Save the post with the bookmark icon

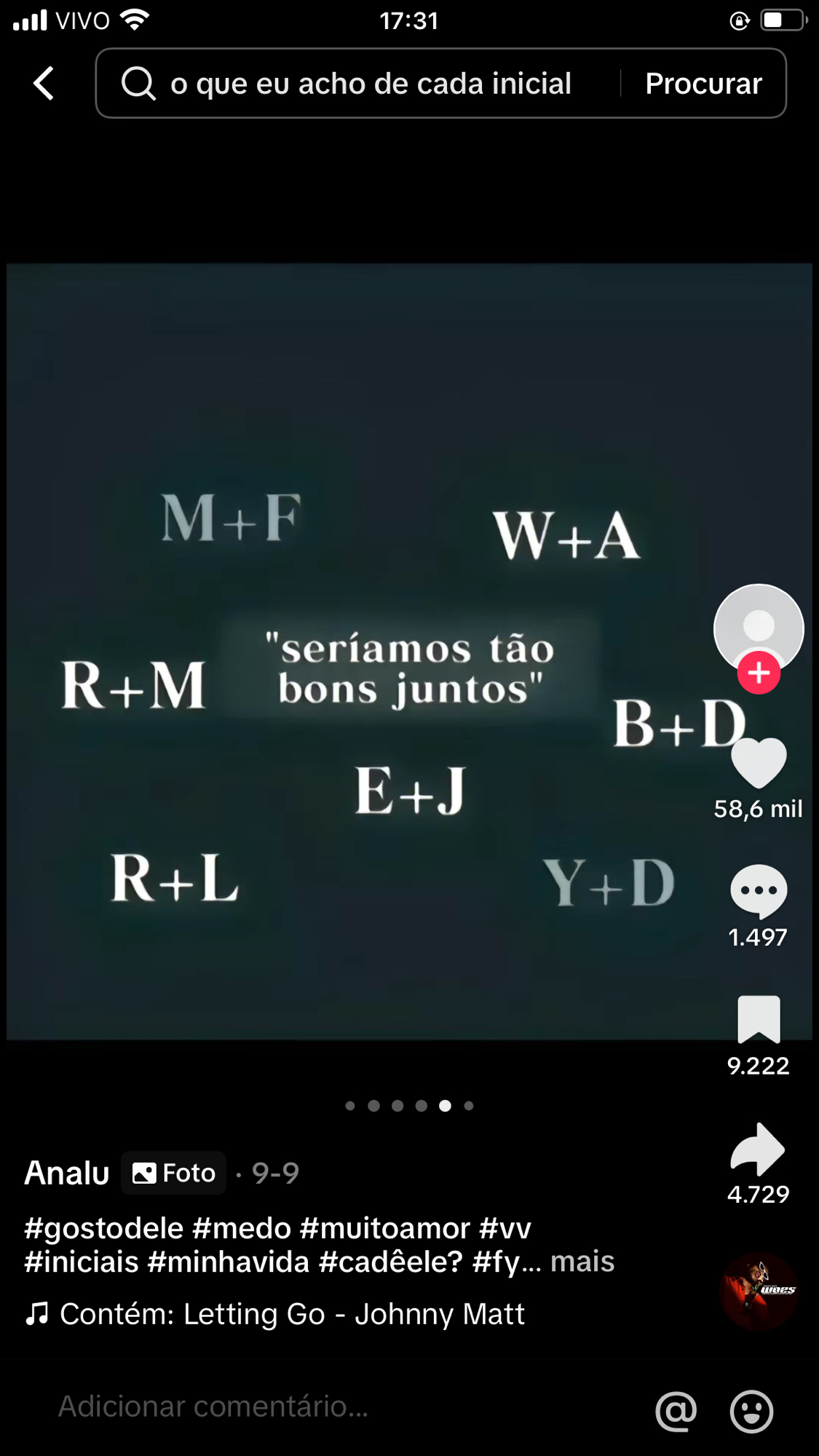tap(758, 1019)
